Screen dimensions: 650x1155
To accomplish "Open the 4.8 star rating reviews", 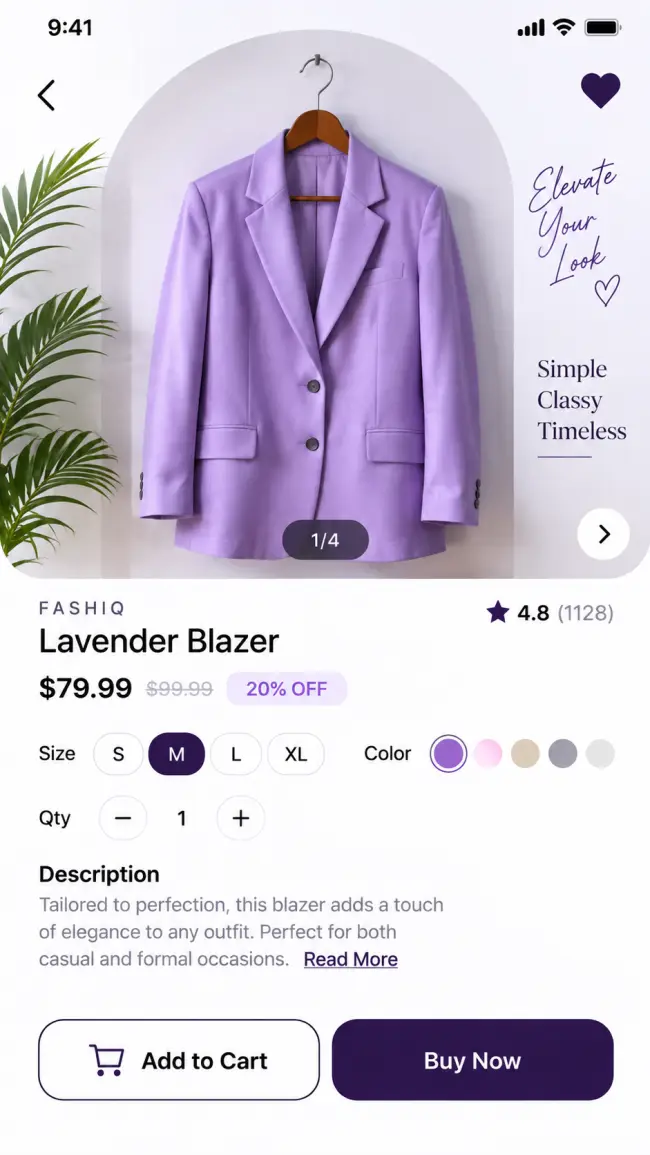I will (x=550, y=612).
